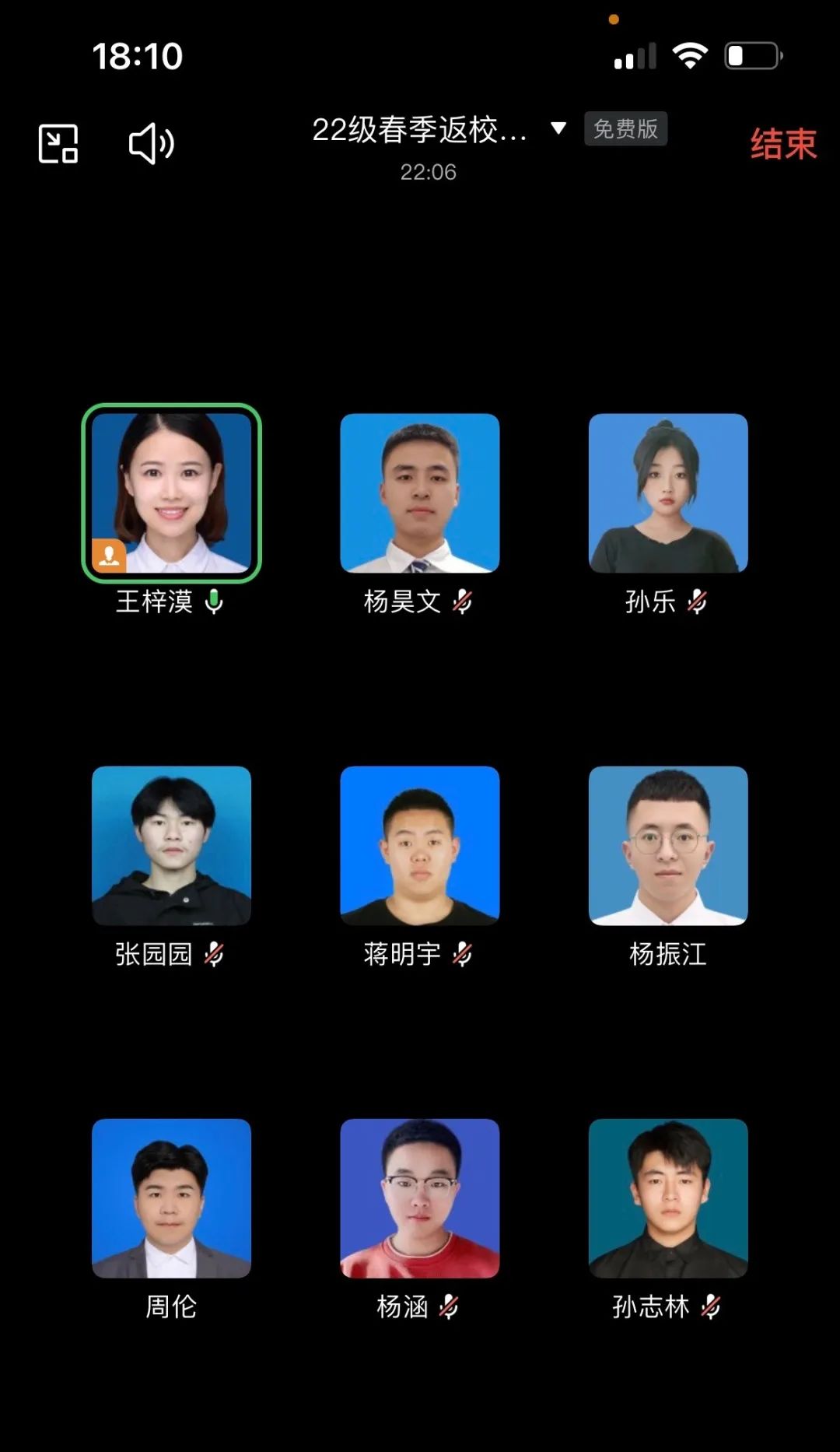End the meeting with 结束
Image resolution: width=840 pixels, height=1452 pixels.
tap(782, 145)
